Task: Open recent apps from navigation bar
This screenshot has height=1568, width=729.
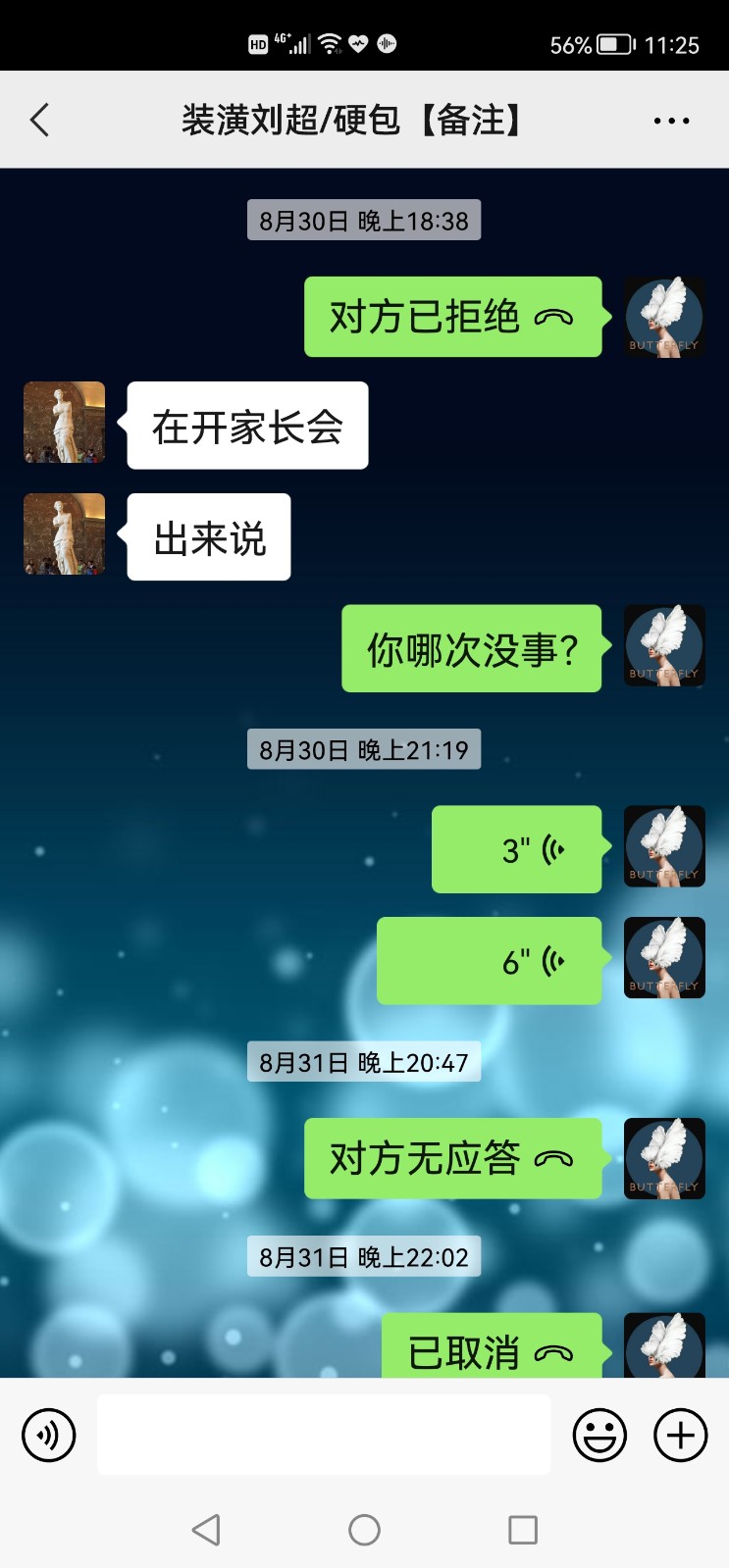Action: point(523,1530)
